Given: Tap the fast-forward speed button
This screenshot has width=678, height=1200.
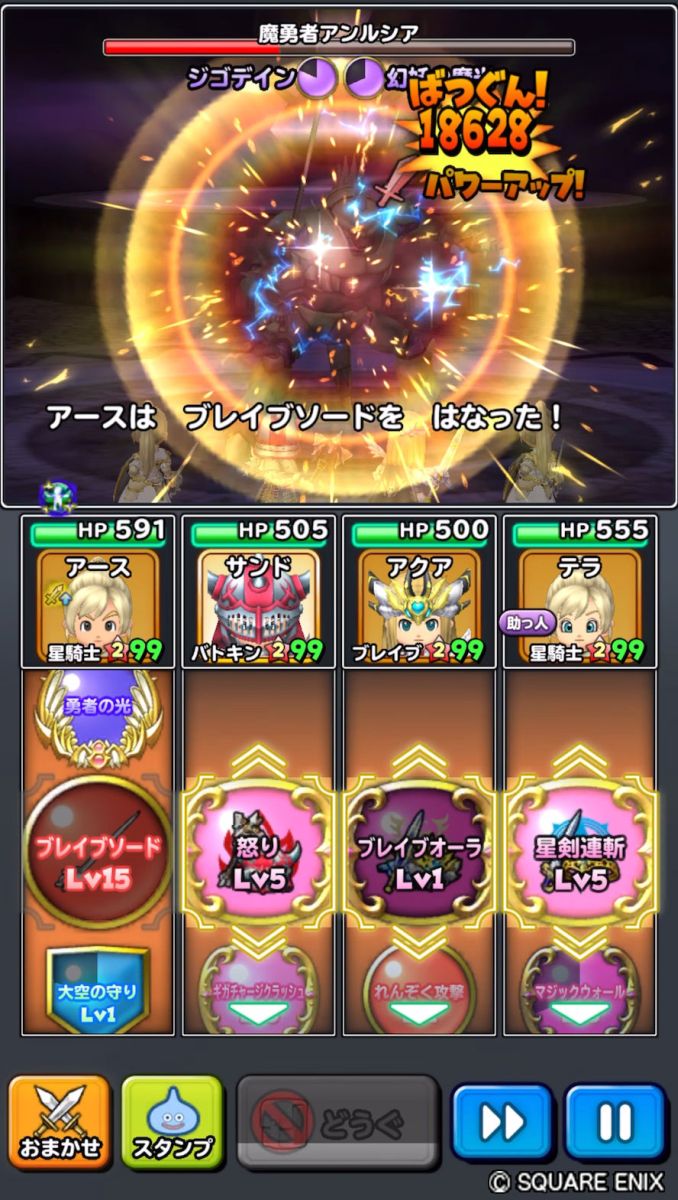Looking at the screenshot, I should pyautogui.click(x=502, y=1123).
